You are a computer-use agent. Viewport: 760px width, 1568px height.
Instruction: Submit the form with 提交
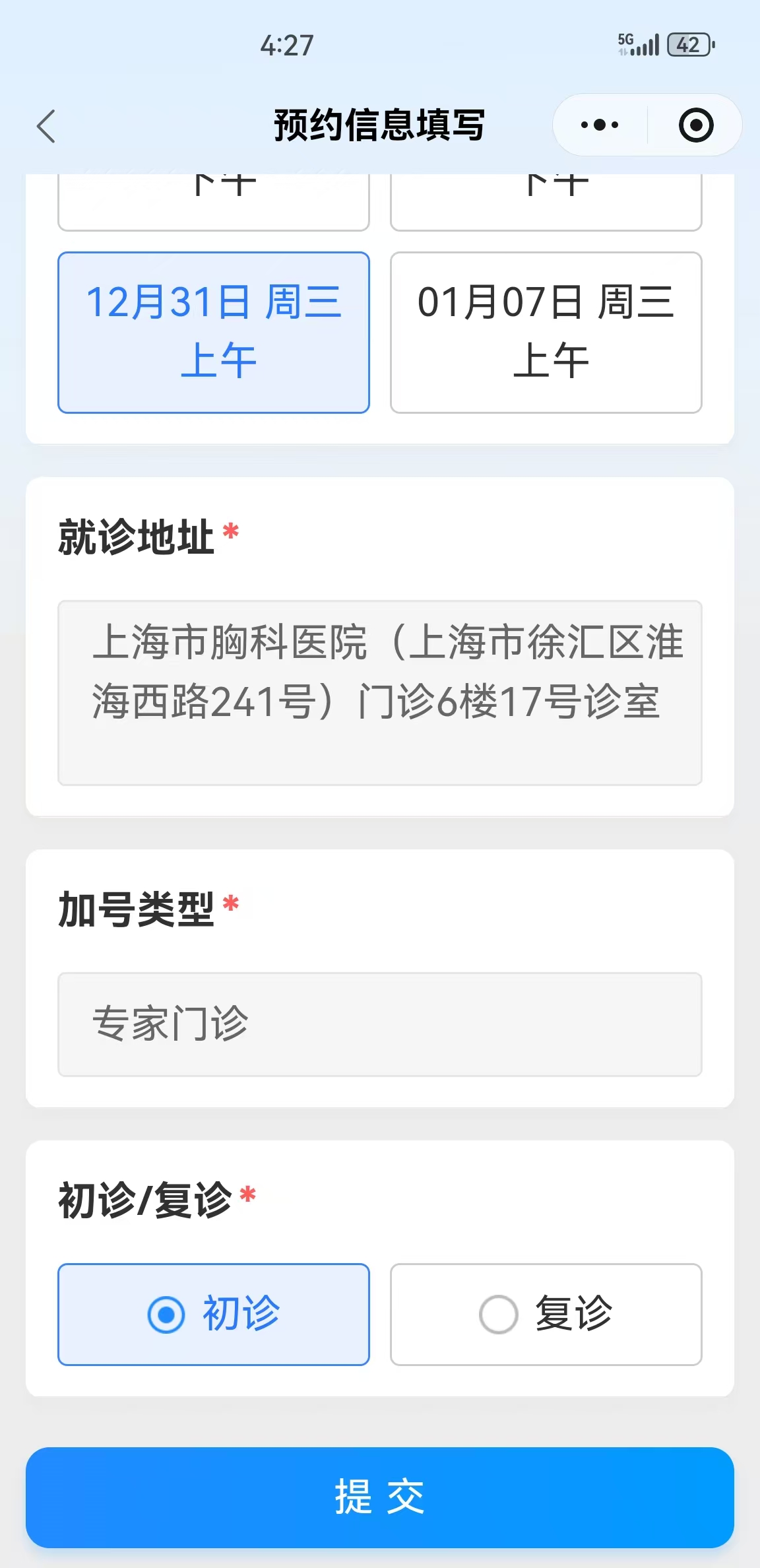pos(379,1497)
